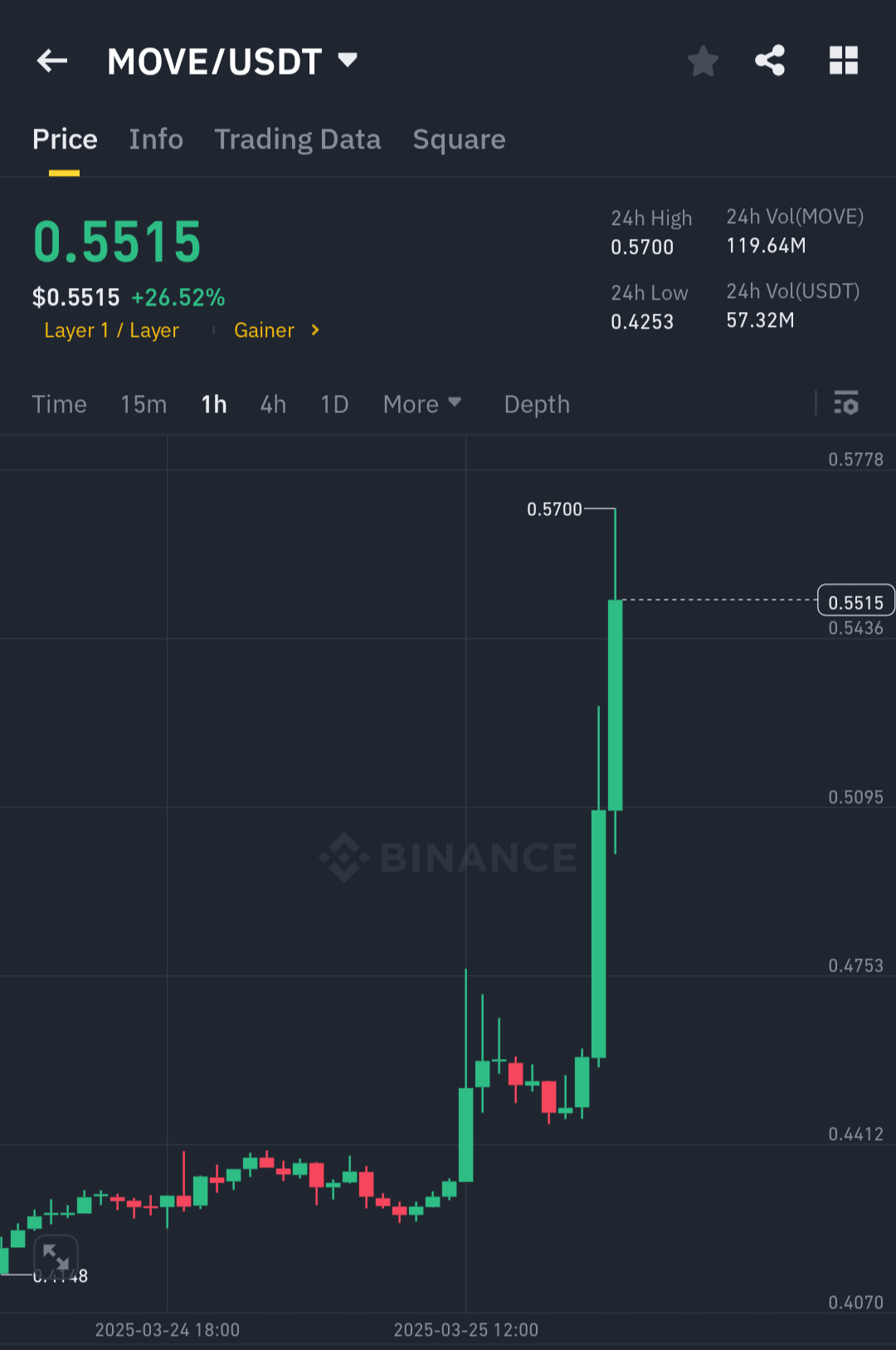Select the Time chart display
This screenshot has width=896, height=1350.
[x=59, y=404]
